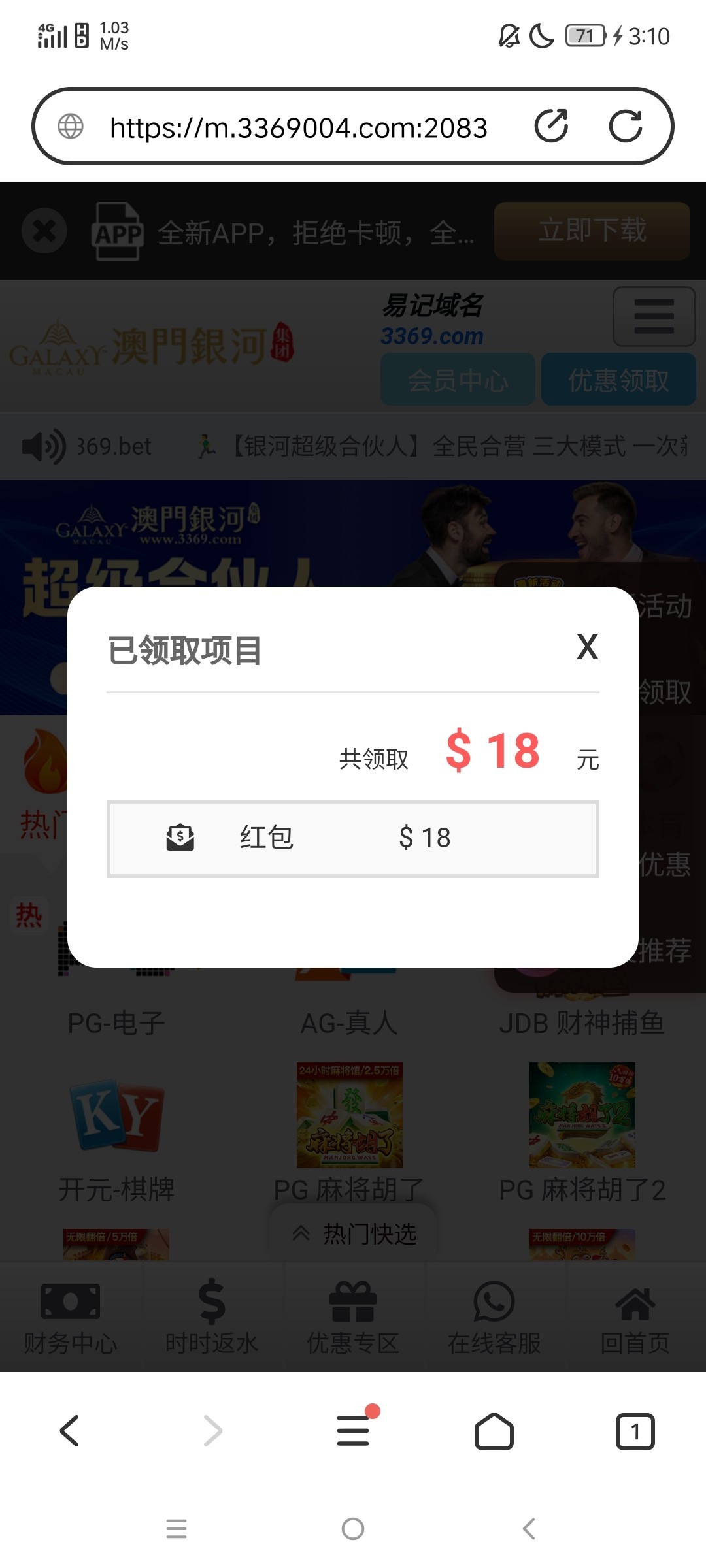The height and width of the screenshot is (1568, 706).
Task: Tap the system home button
Action: click(353, 1529)
